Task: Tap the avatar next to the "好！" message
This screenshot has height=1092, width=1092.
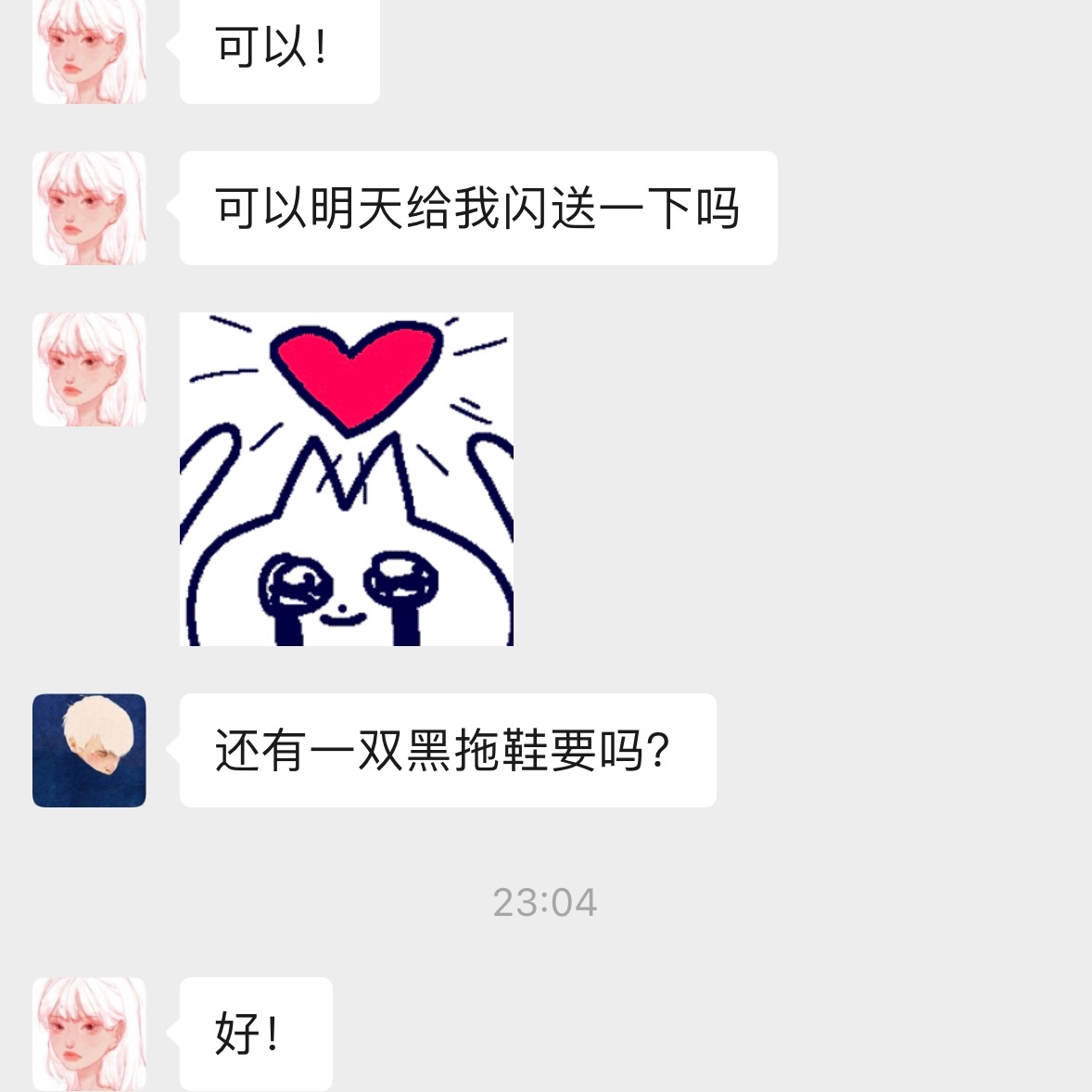Action: (89, 1033)
